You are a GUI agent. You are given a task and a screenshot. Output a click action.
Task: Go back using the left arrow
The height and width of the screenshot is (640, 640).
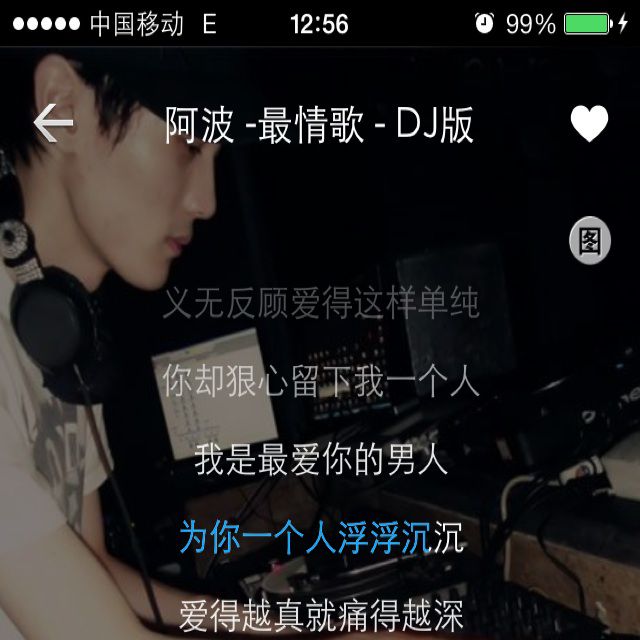tap(53, 124)
